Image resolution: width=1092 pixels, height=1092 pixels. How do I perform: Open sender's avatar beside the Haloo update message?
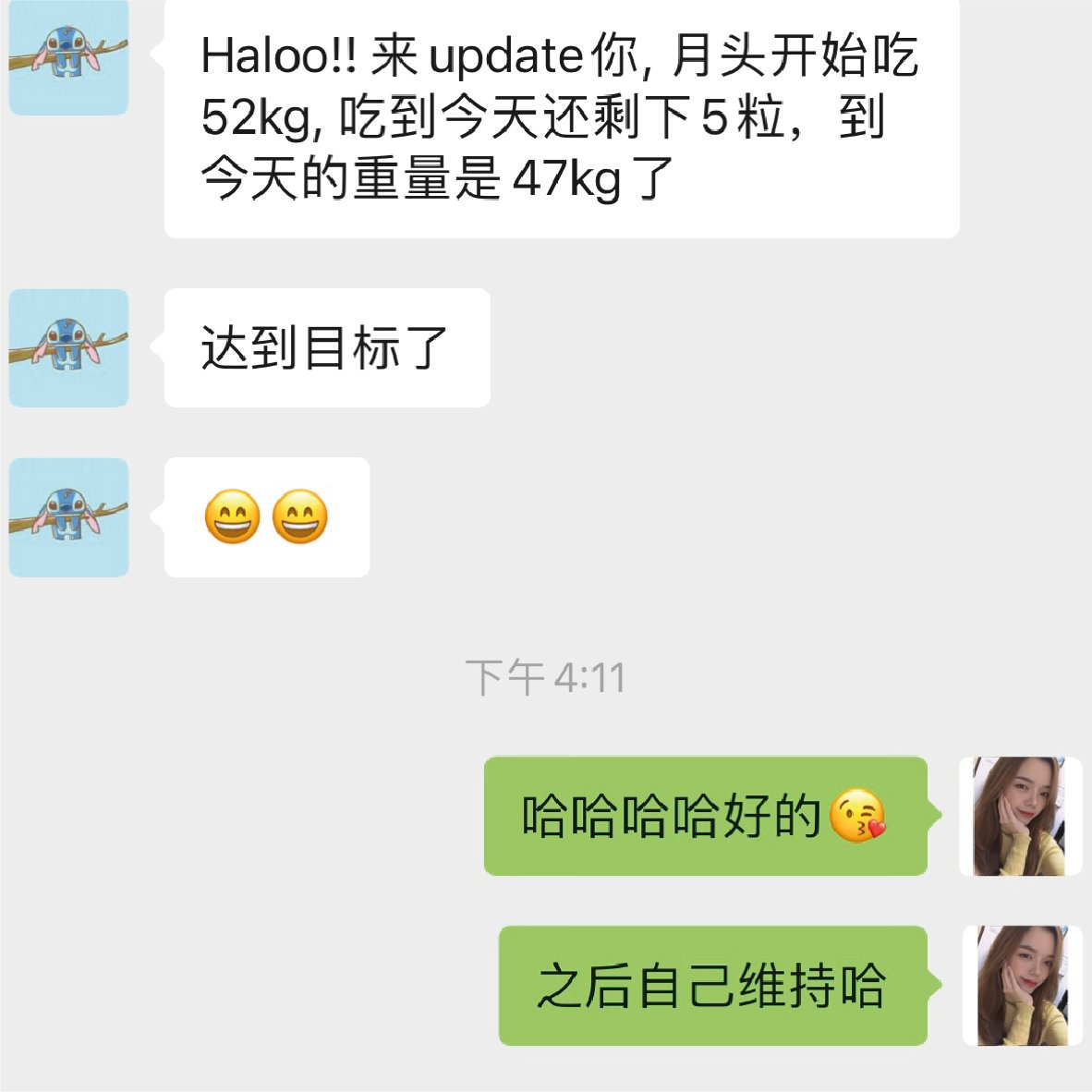68,57
